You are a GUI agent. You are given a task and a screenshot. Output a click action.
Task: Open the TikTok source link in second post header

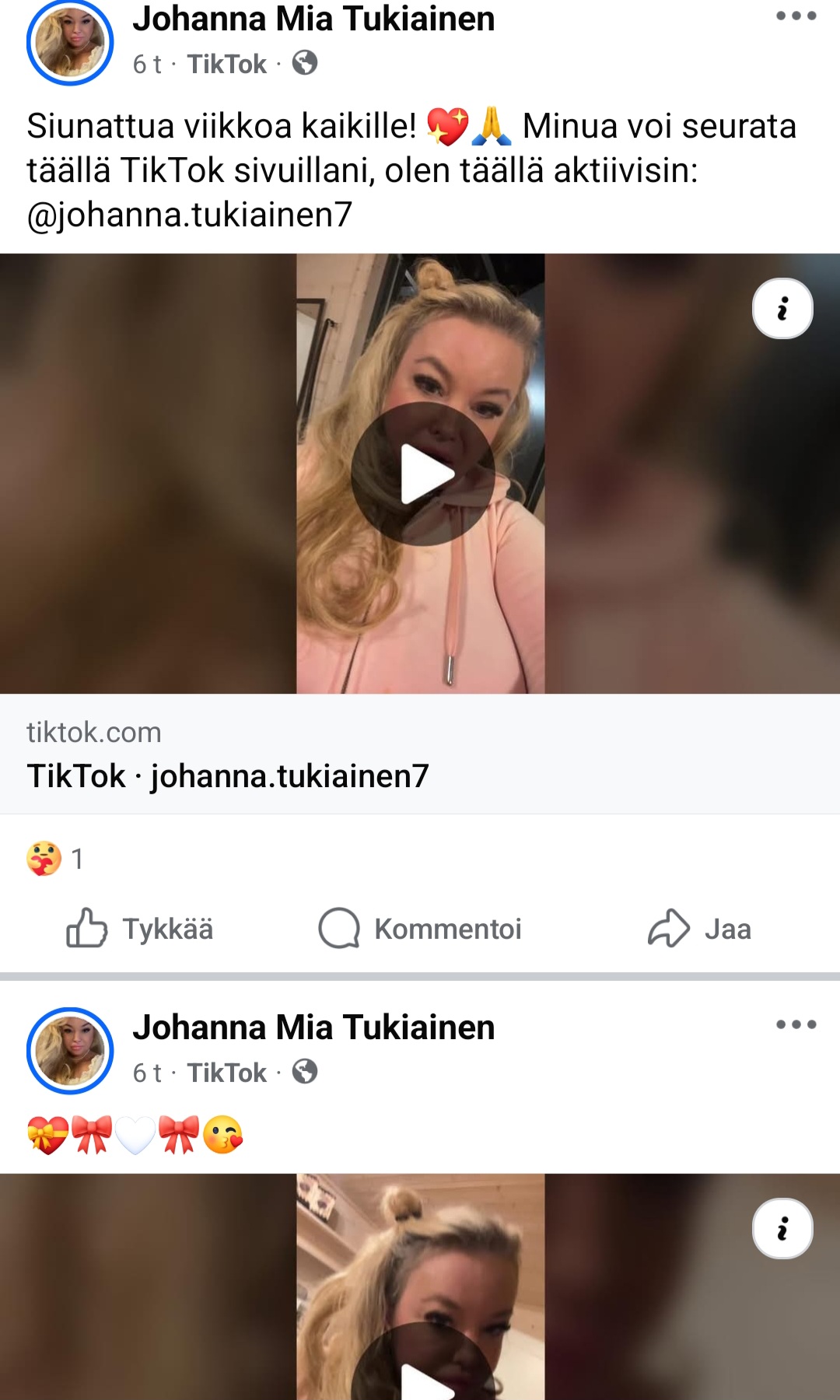pos(226,1073)
